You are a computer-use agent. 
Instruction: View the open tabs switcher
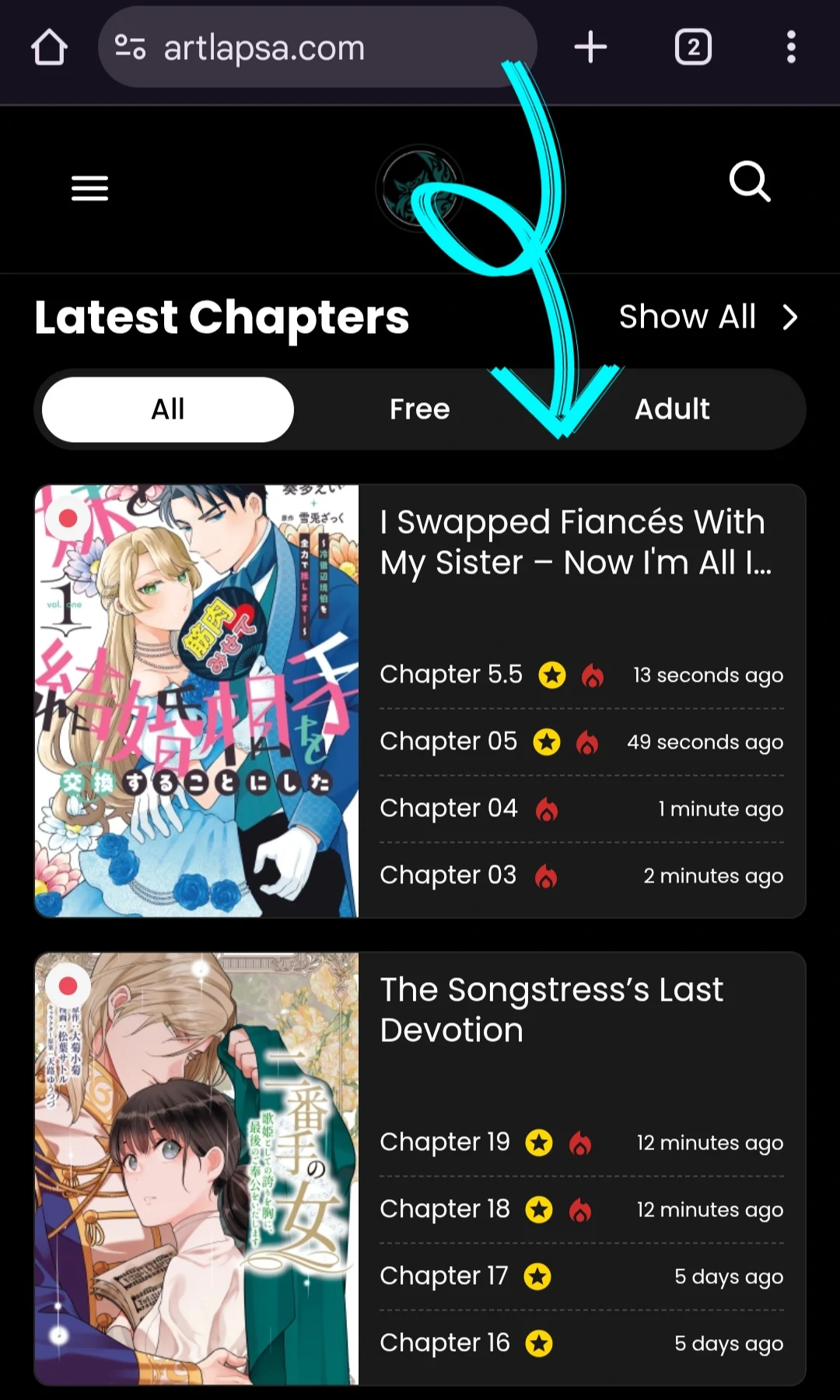(693, 47)
